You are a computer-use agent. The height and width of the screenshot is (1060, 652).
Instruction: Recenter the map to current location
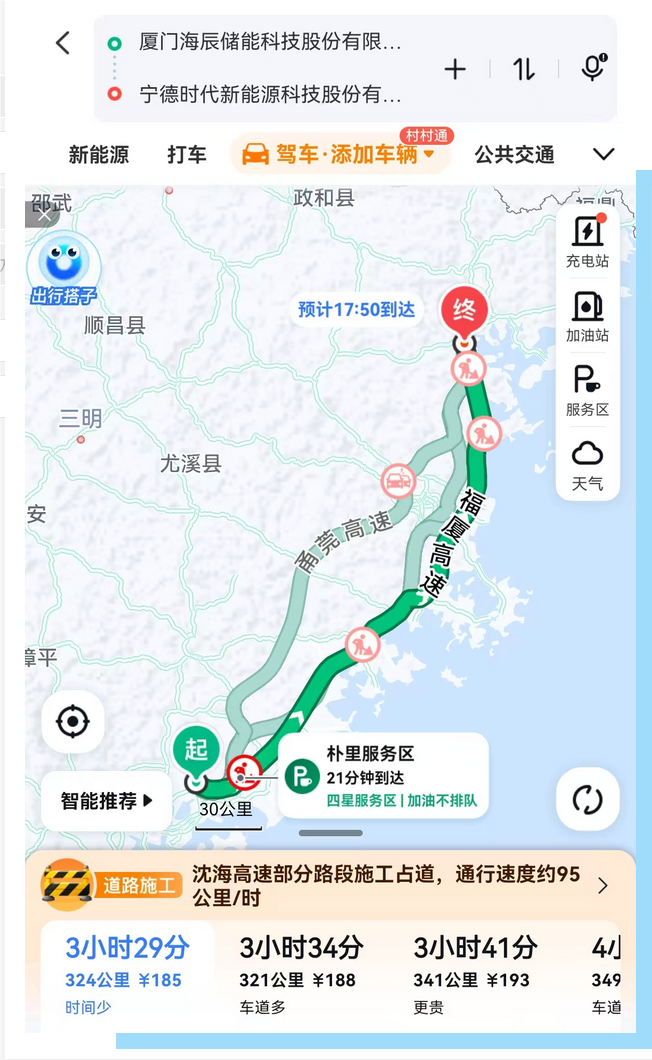tap(73, 721)
